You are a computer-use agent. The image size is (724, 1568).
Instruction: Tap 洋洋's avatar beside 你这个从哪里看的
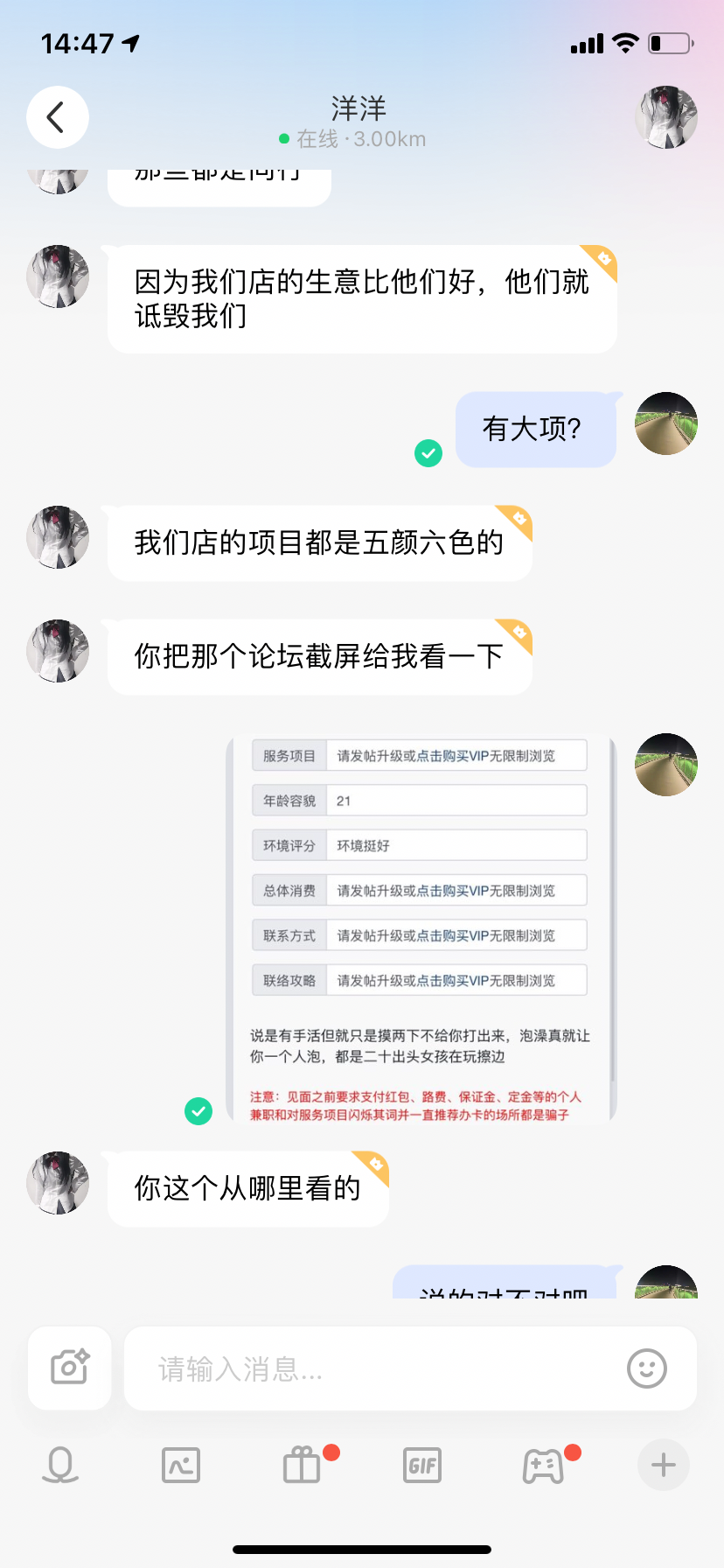point(58,1183)
